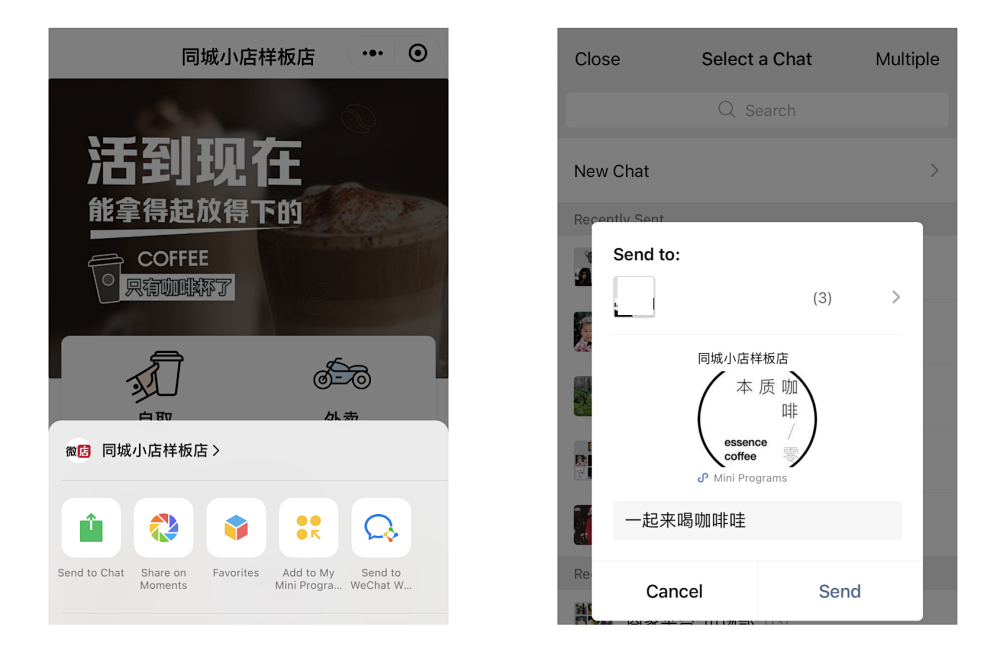Share on Moments

163,528
